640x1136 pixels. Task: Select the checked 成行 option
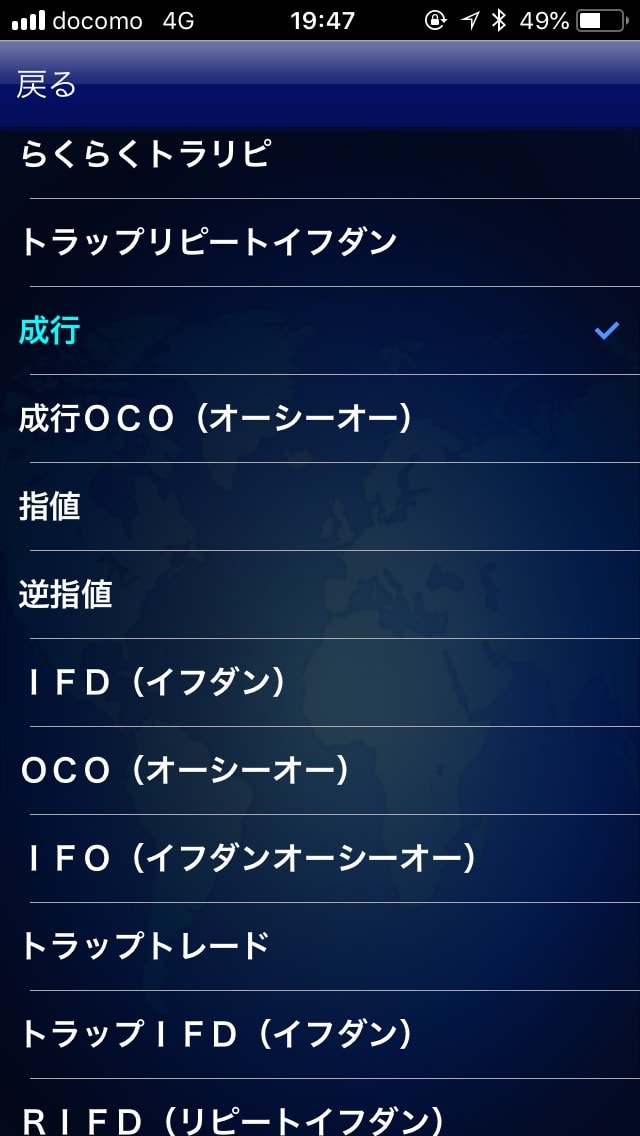pyautogui.click(x=50, y=330)
